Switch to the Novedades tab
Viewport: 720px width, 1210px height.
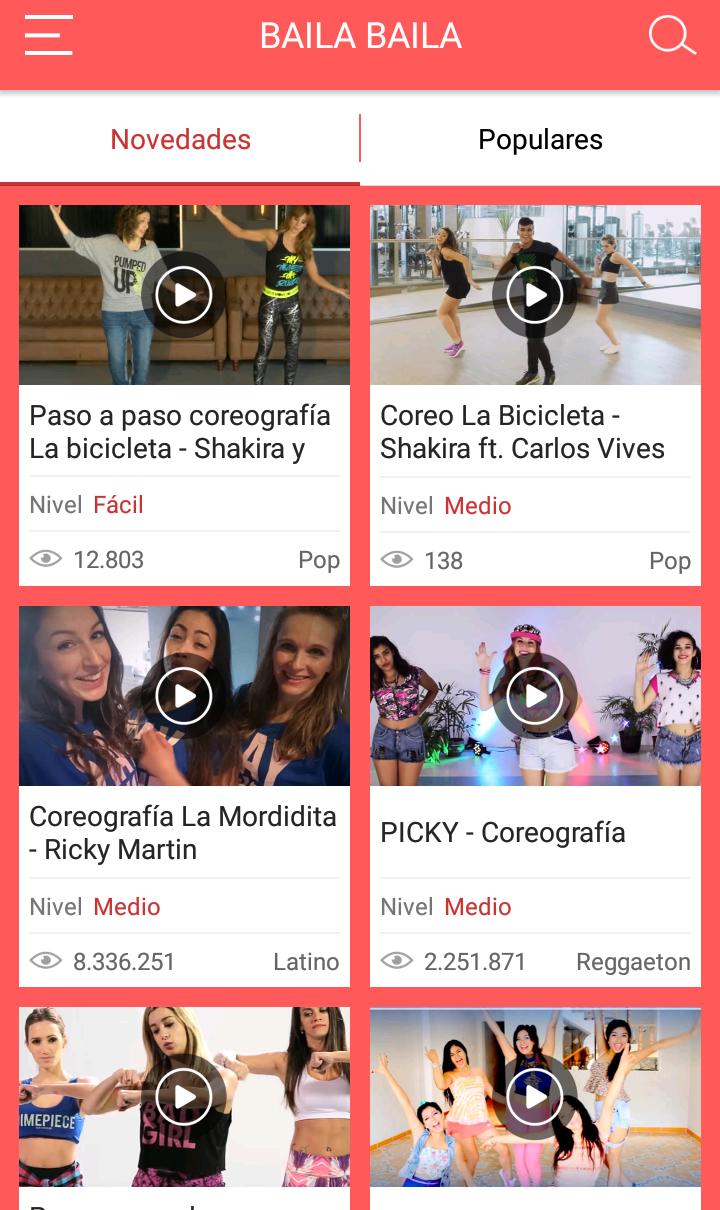(180, 139)
